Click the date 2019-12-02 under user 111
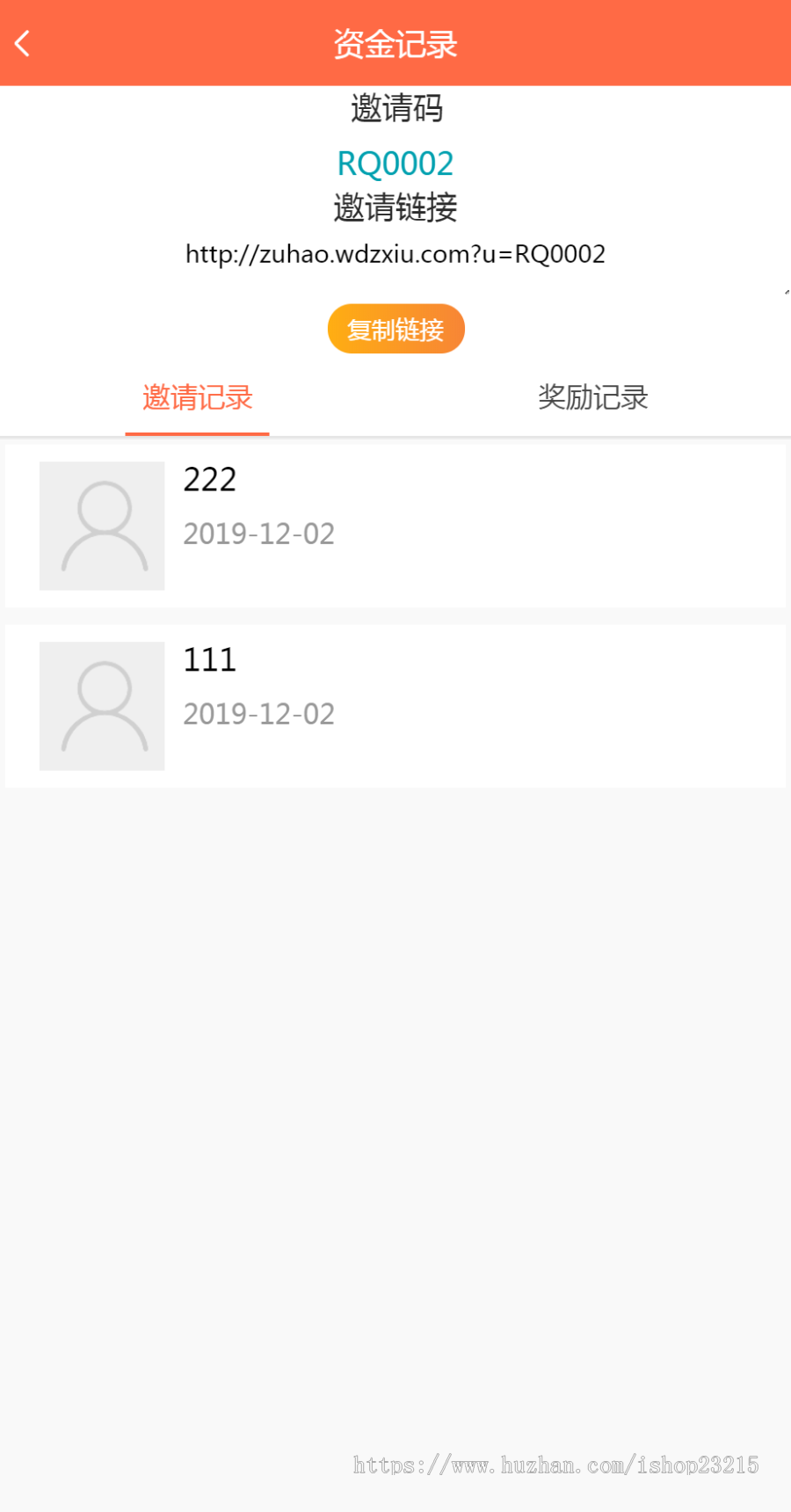 (x=258, y=714)
